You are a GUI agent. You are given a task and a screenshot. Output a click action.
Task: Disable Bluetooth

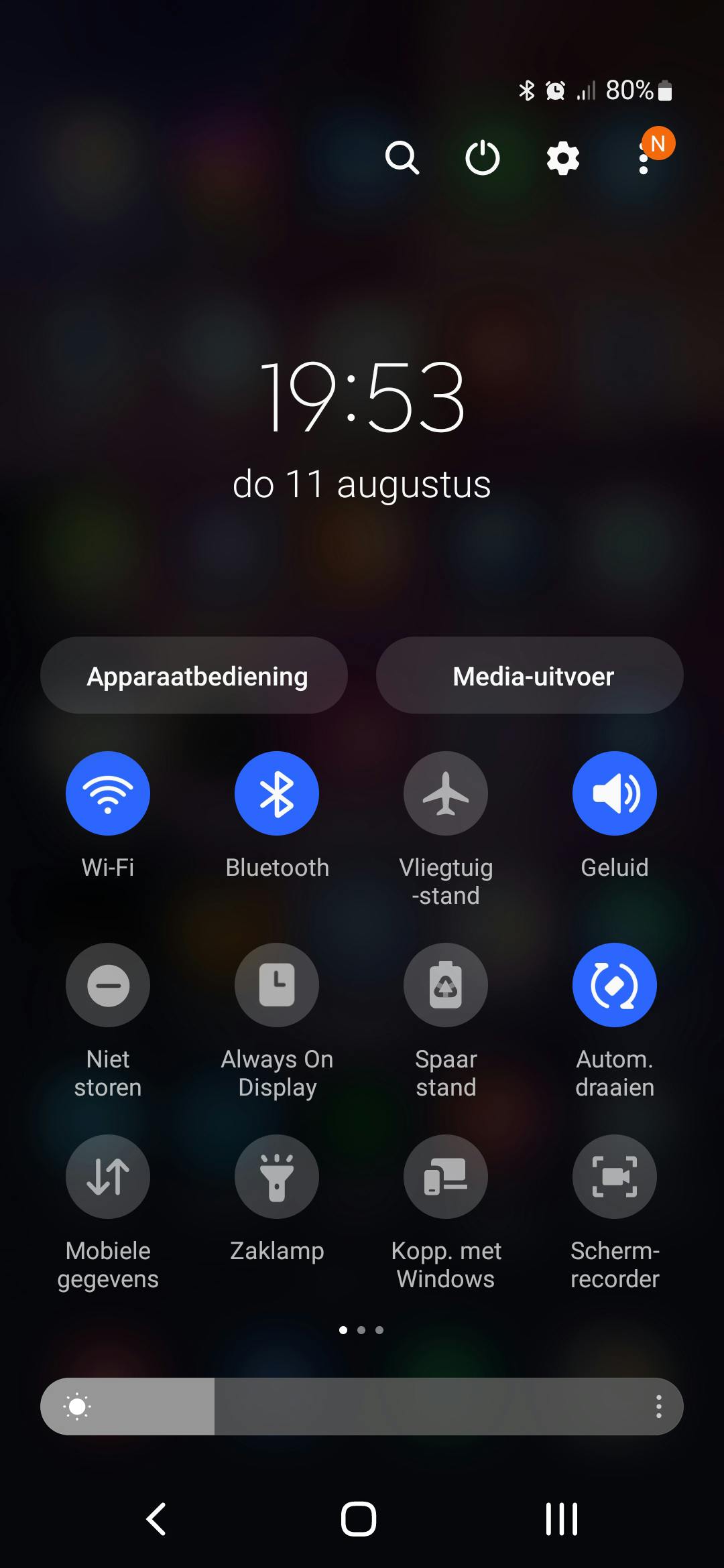point(277,793)
